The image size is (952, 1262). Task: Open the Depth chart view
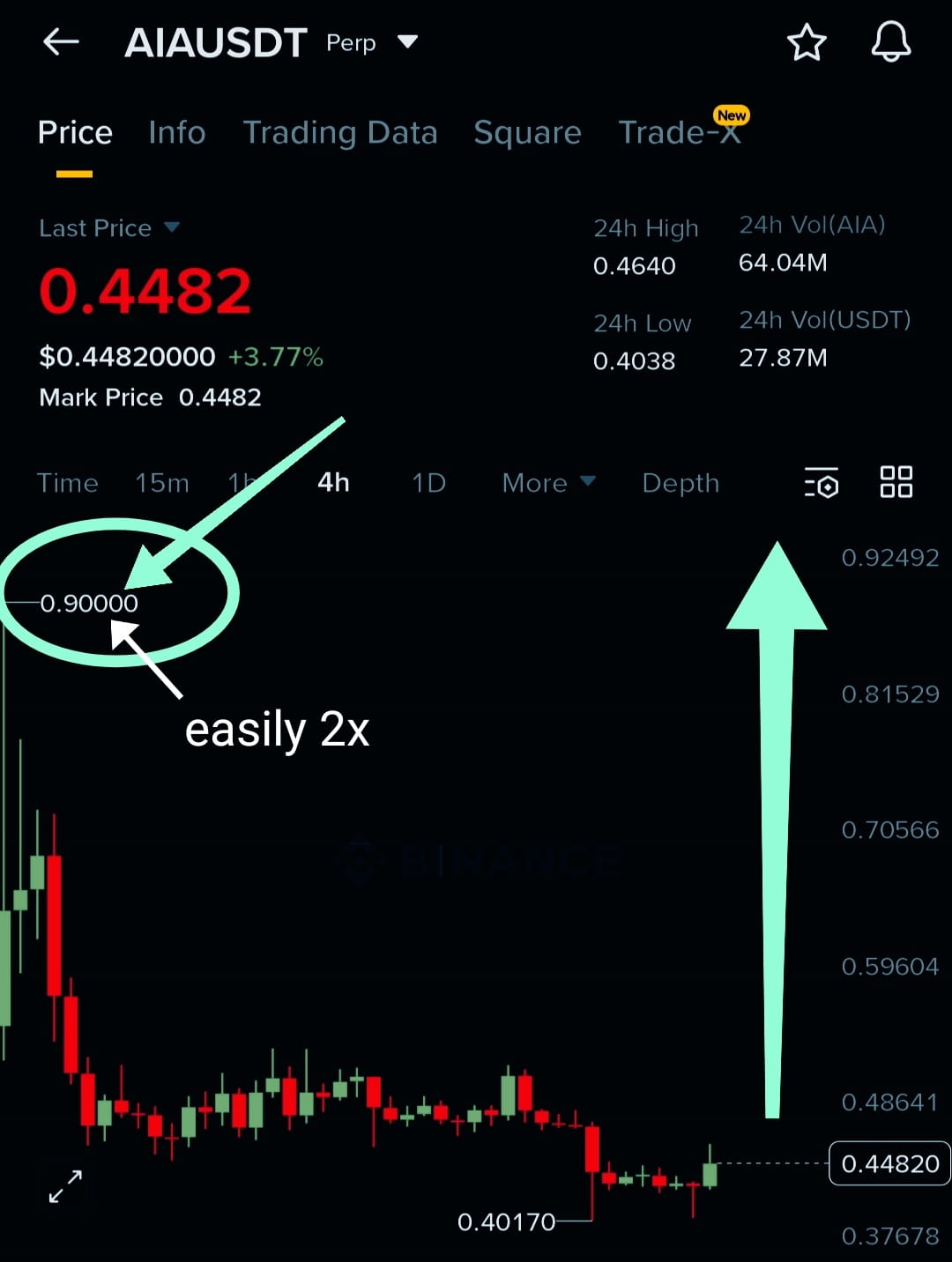(x=680, y=483)
